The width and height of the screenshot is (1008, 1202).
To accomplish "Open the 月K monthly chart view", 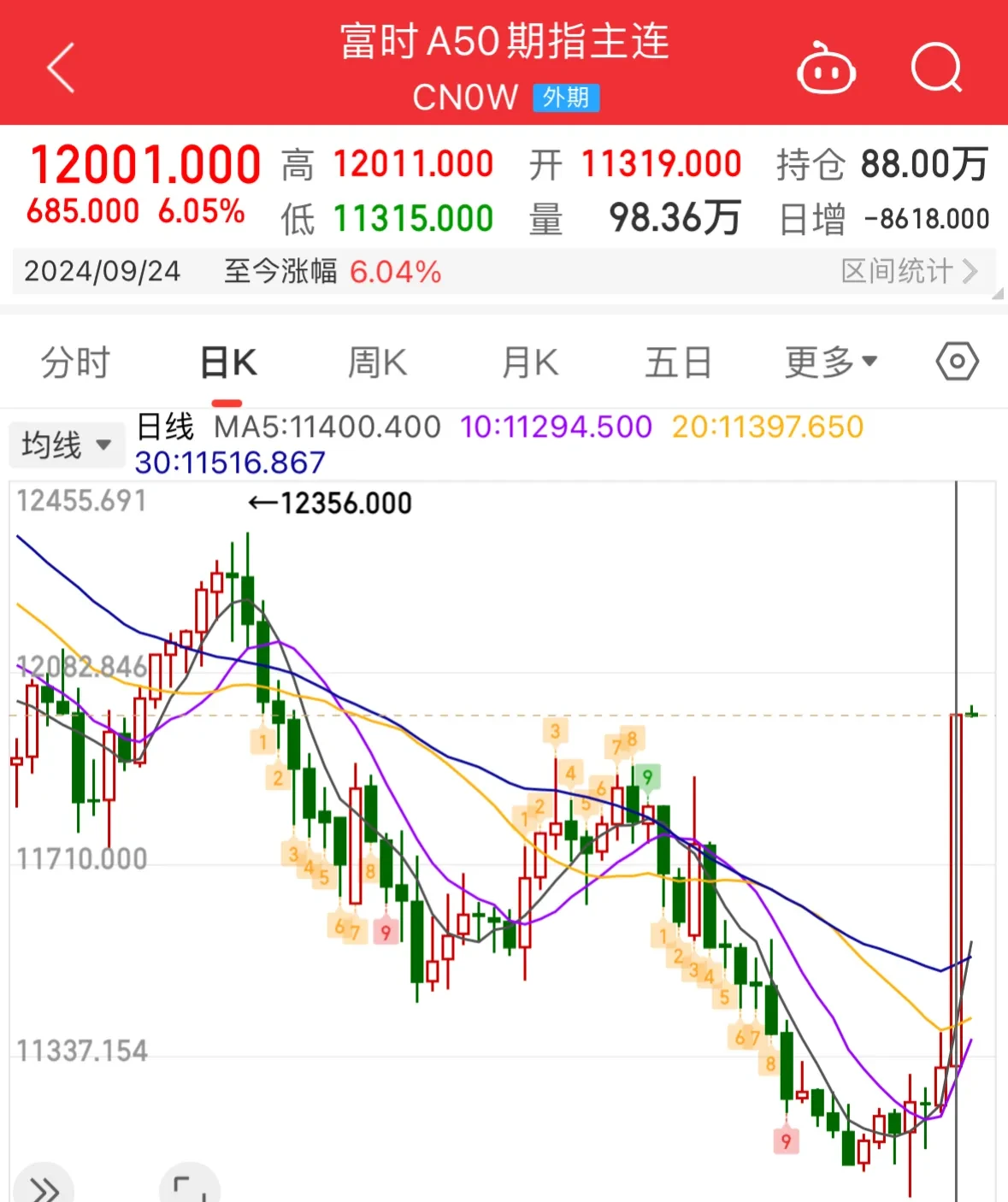I will (x=527, y=362).
